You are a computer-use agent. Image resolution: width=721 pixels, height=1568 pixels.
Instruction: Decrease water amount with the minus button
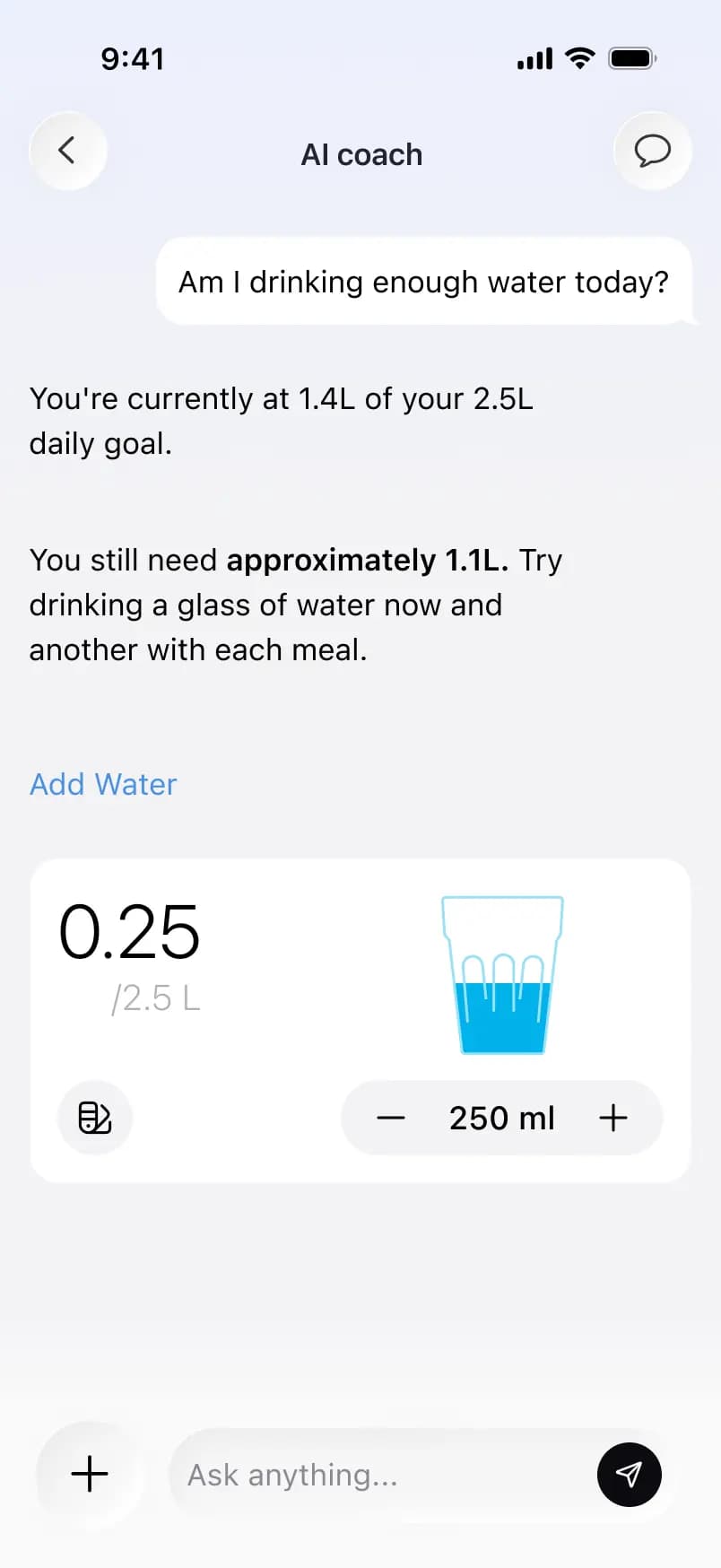point(391,1118)
